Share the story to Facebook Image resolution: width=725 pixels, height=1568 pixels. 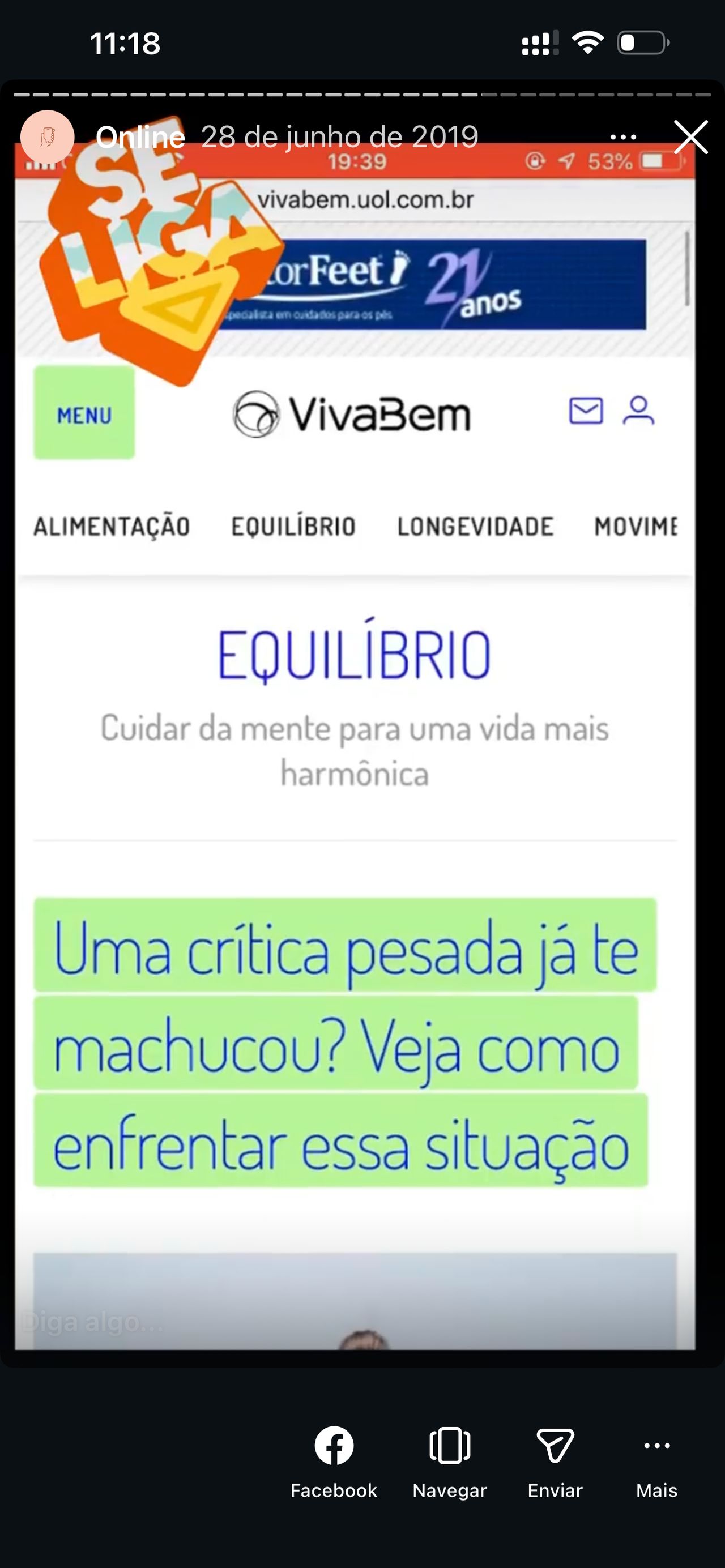(334, 1462)
